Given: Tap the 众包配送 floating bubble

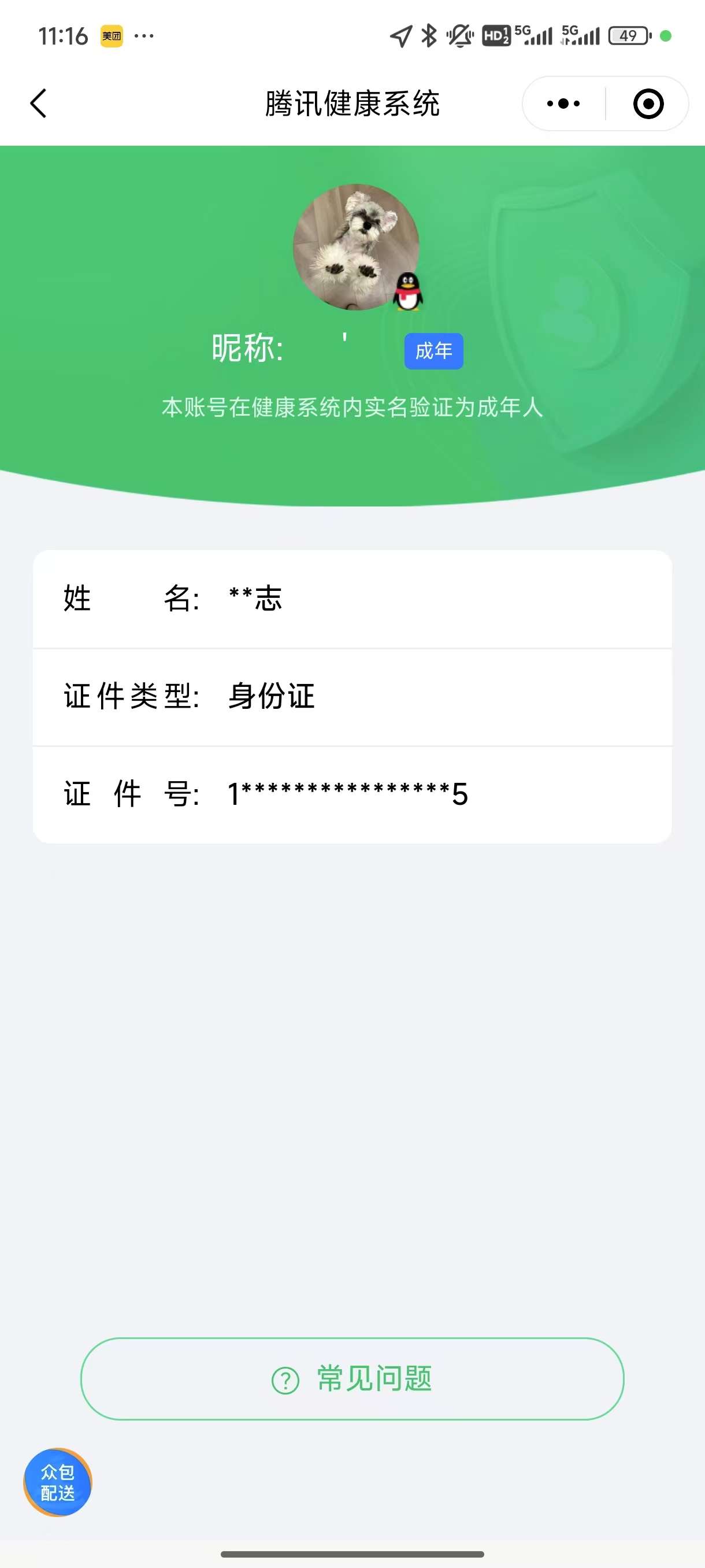Looking at the screenshot, I should click(58, 1482).
